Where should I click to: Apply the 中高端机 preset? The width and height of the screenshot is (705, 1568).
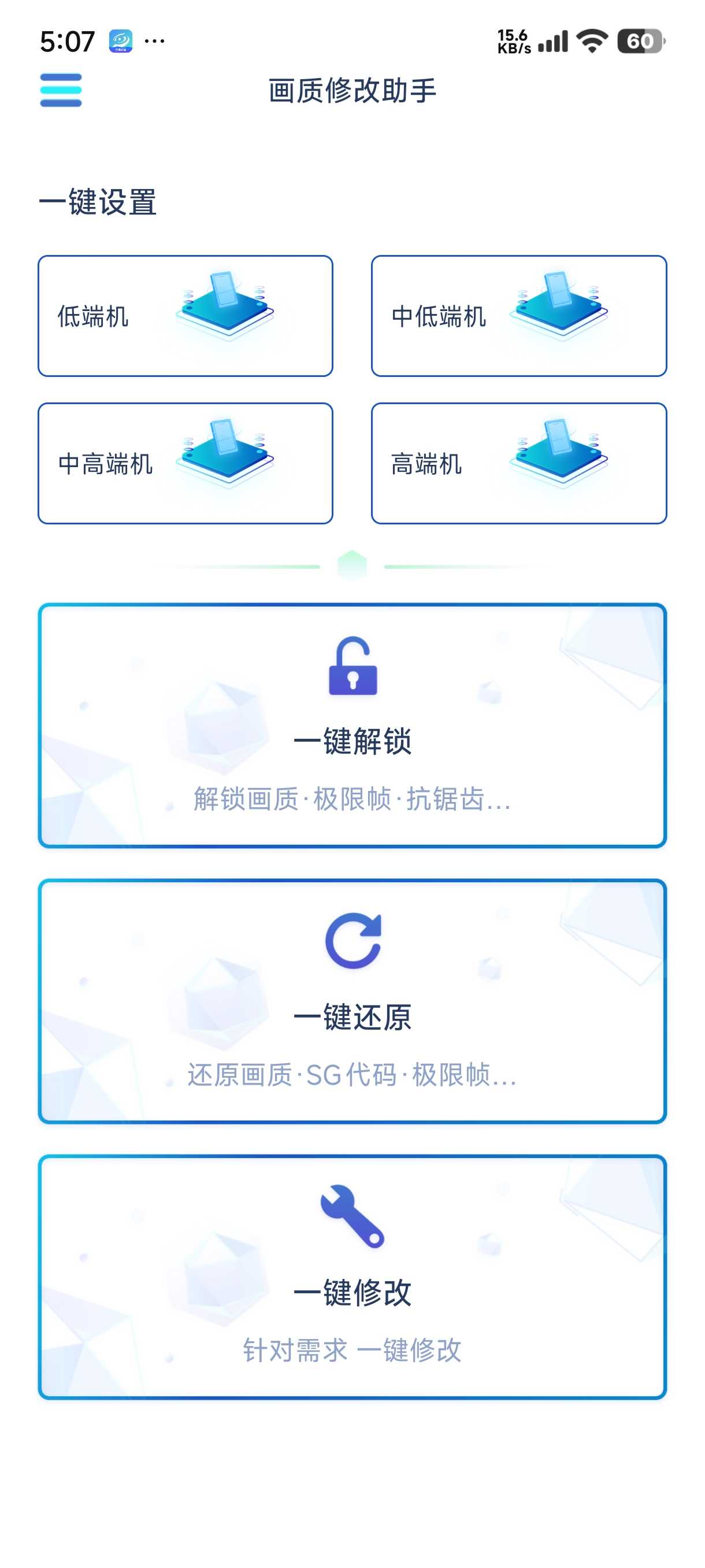pos(185,463)
